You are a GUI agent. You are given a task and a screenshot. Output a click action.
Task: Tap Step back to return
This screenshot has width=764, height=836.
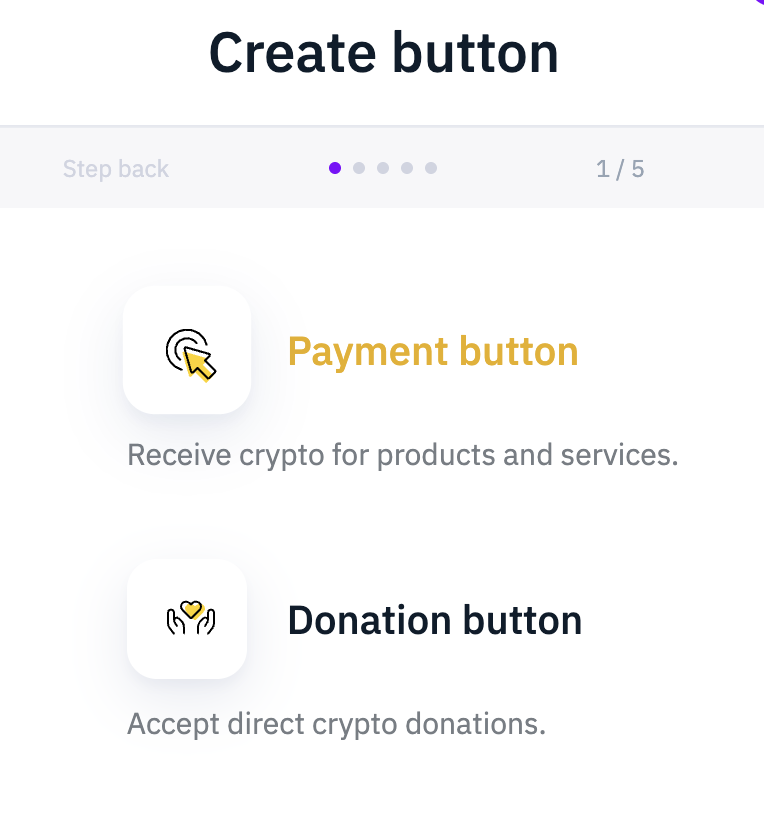click(x=116, y=169)
